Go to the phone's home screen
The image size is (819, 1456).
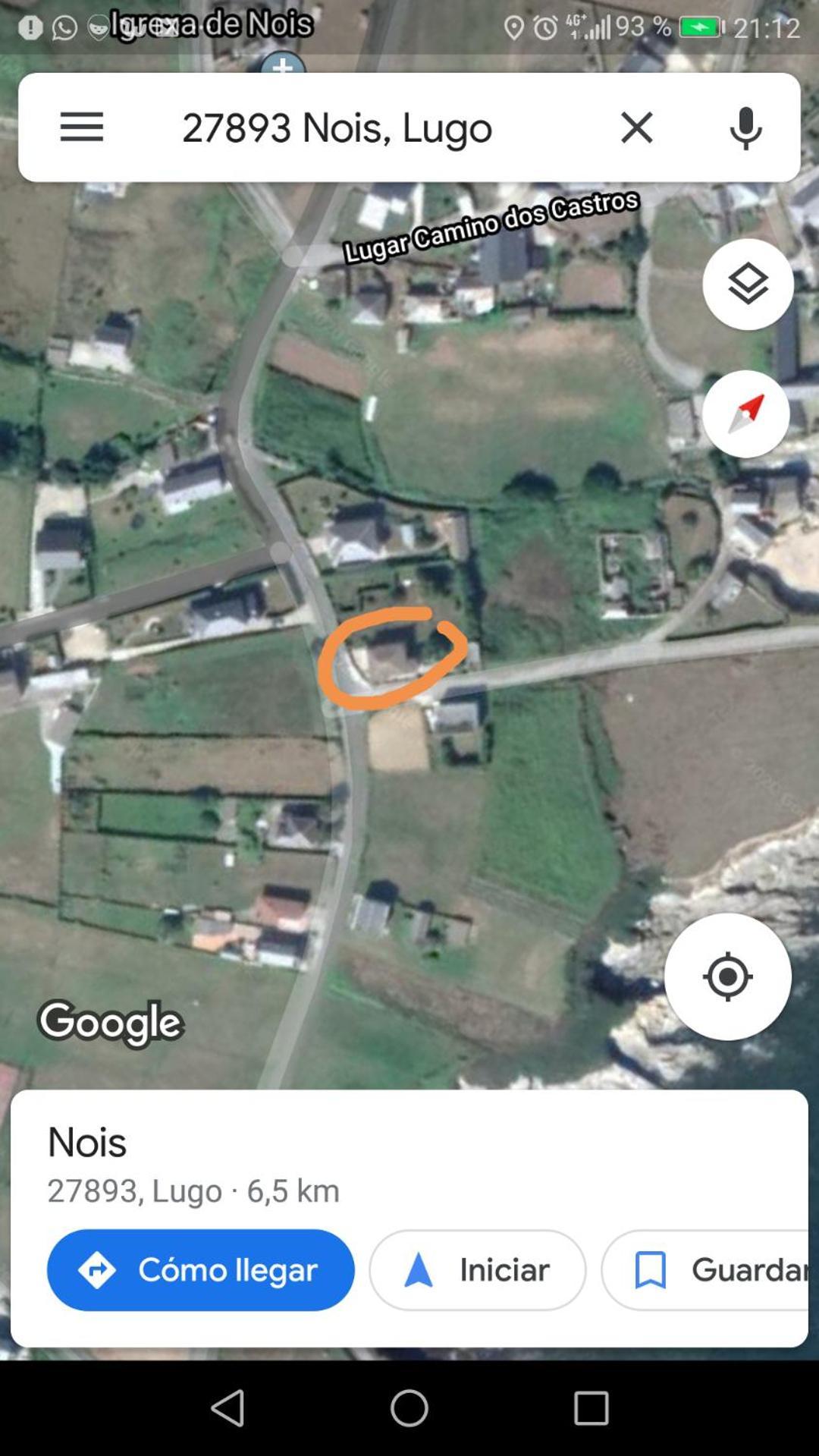click(x=409, y=1409)
